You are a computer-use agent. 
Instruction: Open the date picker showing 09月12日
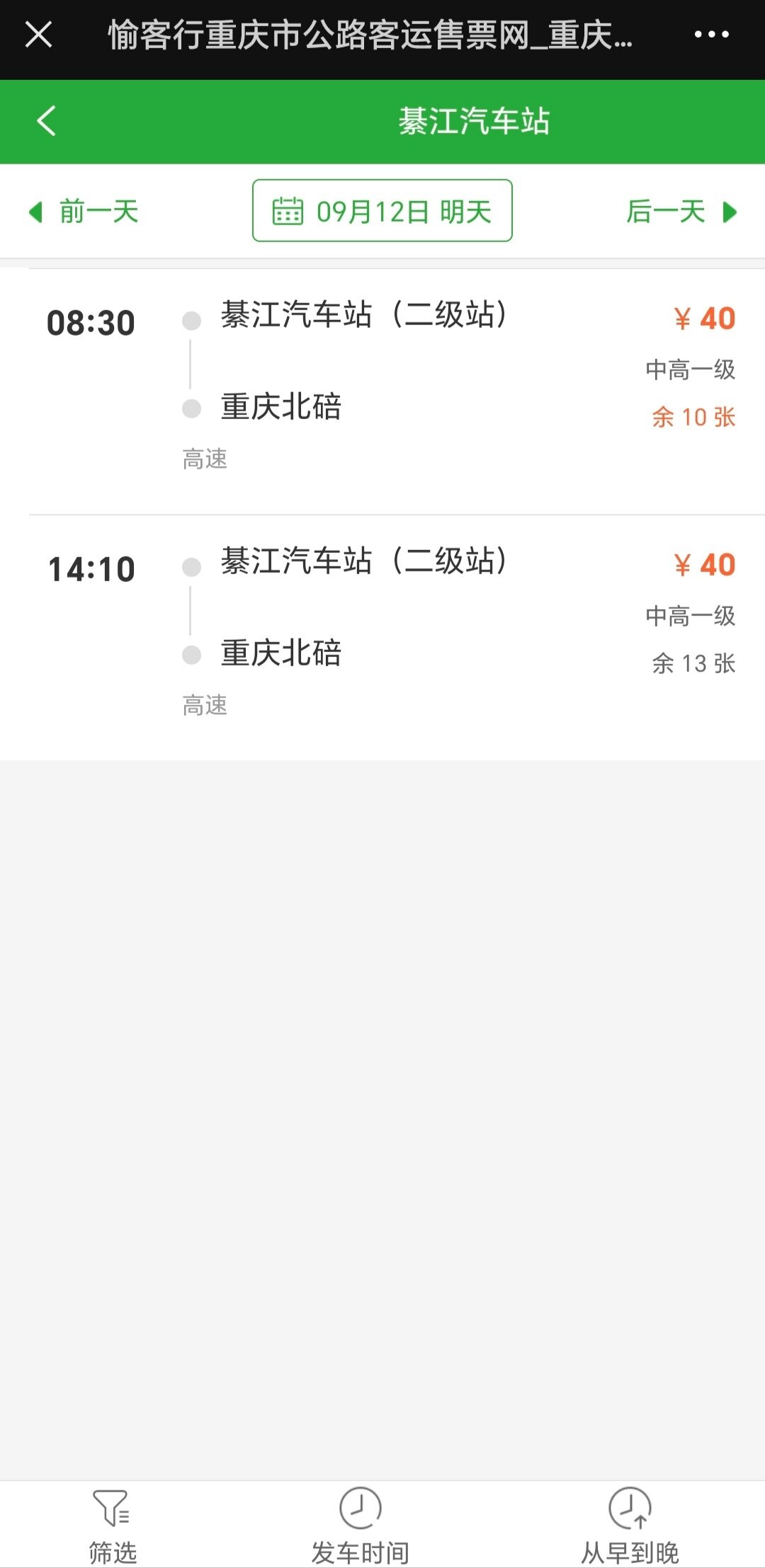382,211
